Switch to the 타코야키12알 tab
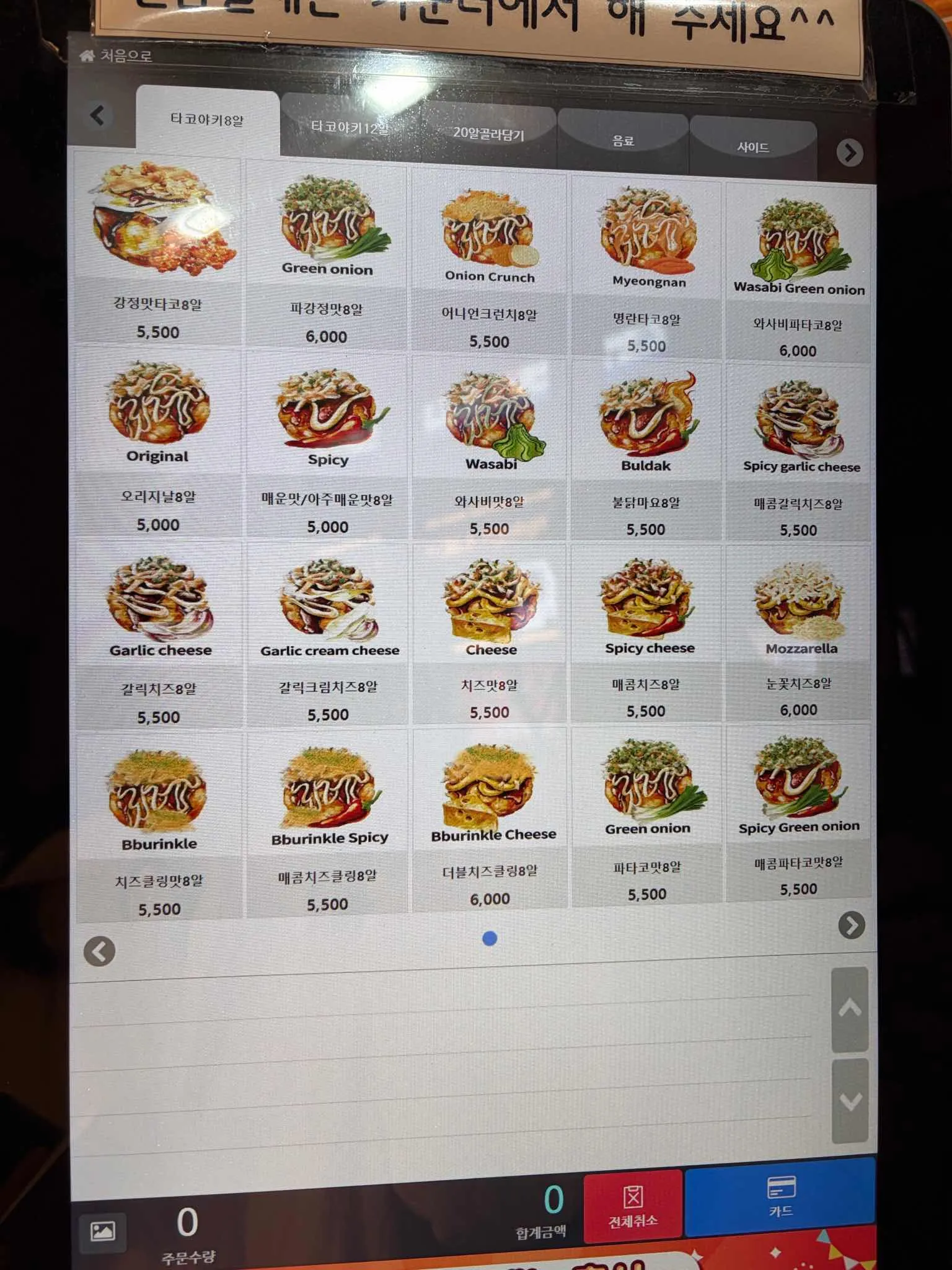Viewport: 952px width, 1270px height. click(350, 128)
